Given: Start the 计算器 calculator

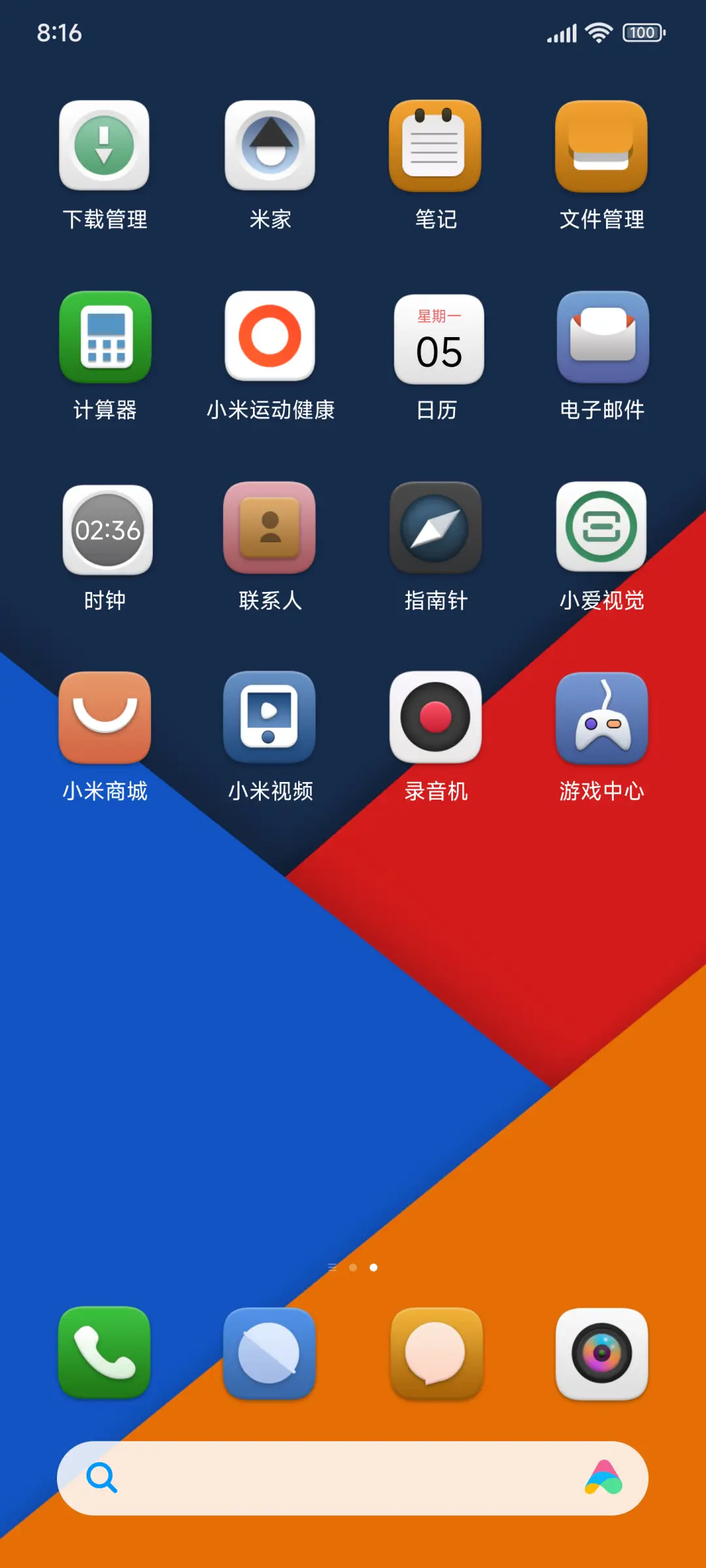Looking at the screenshot, I should 104,337.
